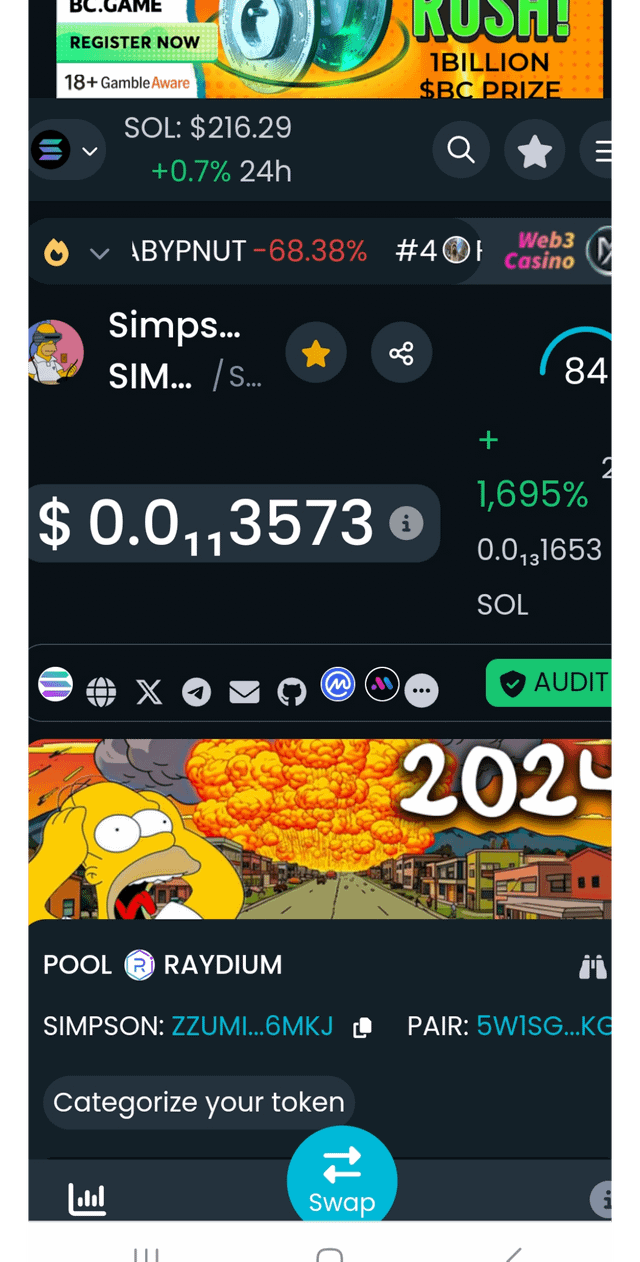The height and width of the screenshot is (1262, 640).
Task: Open the email contact icon
Action: [244, 691]
